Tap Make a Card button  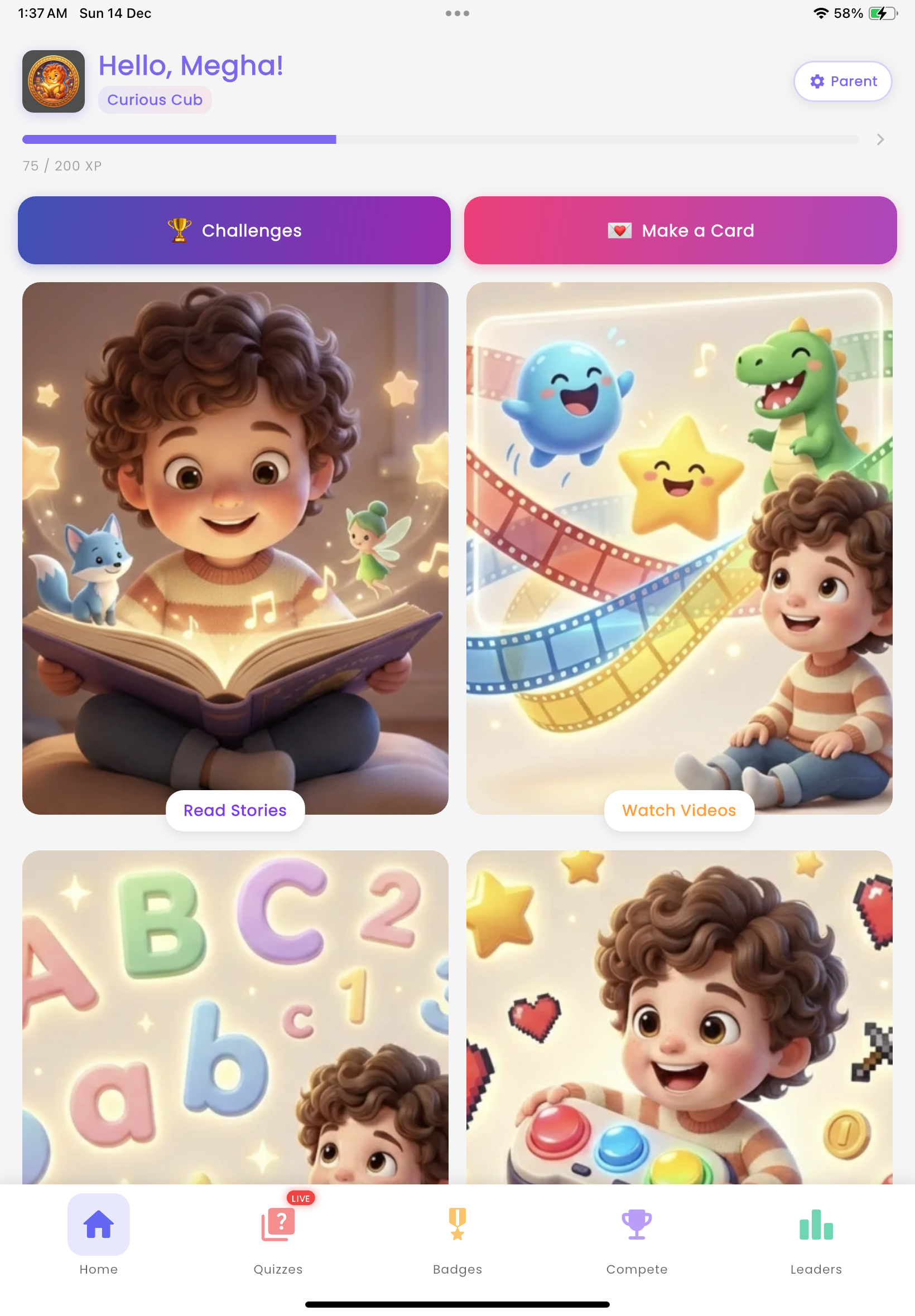[680, 230]
